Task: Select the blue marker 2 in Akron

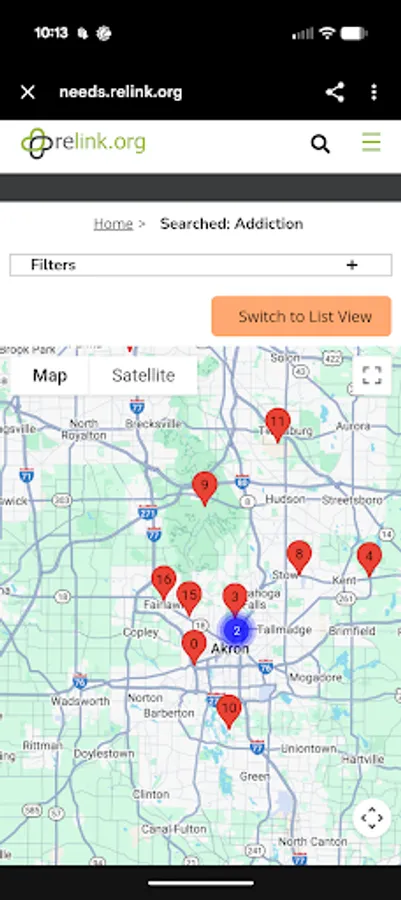Action: pos(236,630)
